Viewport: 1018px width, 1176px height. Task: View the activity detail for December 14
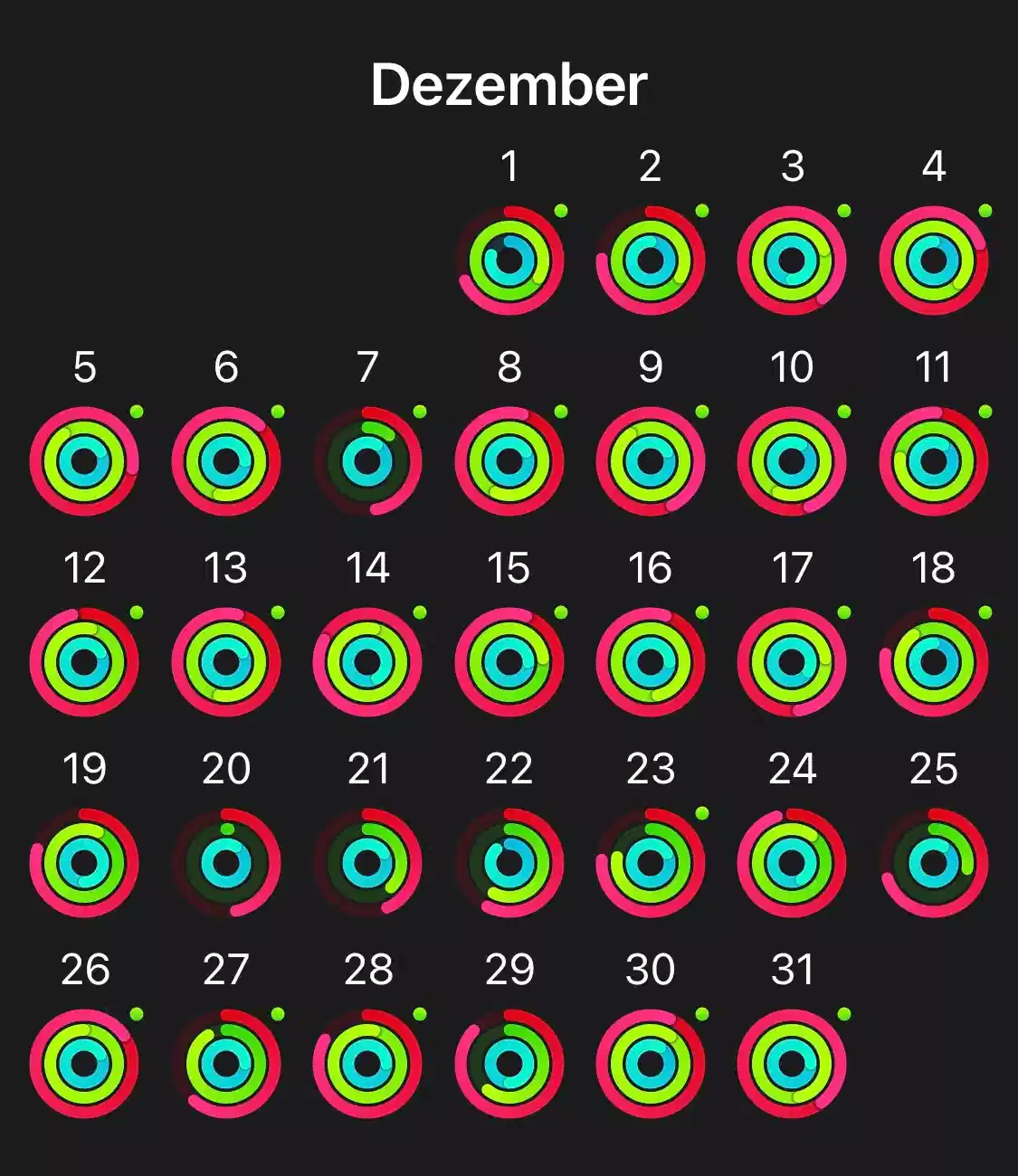click(x=367, y=660)
